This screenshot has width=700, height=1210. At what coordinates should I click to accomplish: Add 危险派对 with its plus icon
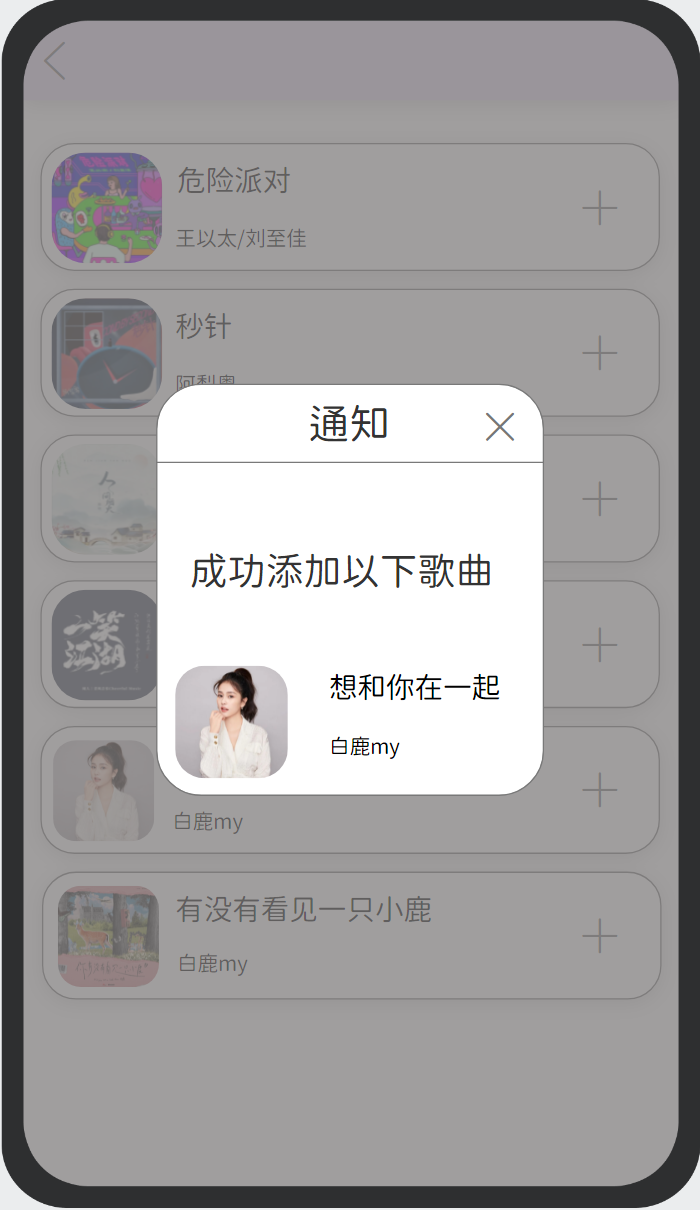[x=599, y=208]
